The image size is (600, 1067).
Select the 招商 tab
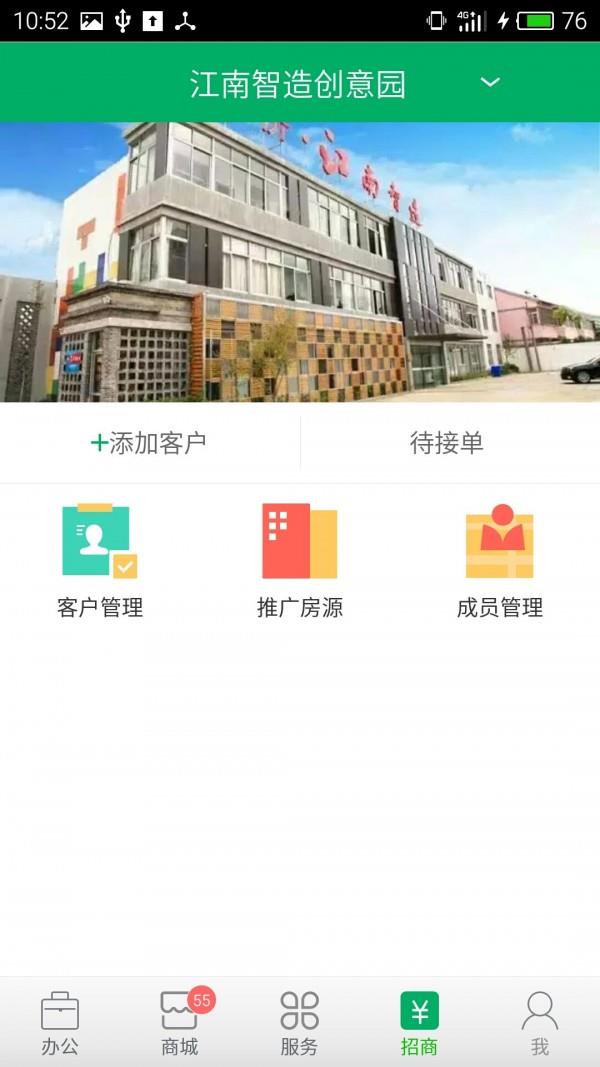pyautogui.click(x=420, y=1023)
